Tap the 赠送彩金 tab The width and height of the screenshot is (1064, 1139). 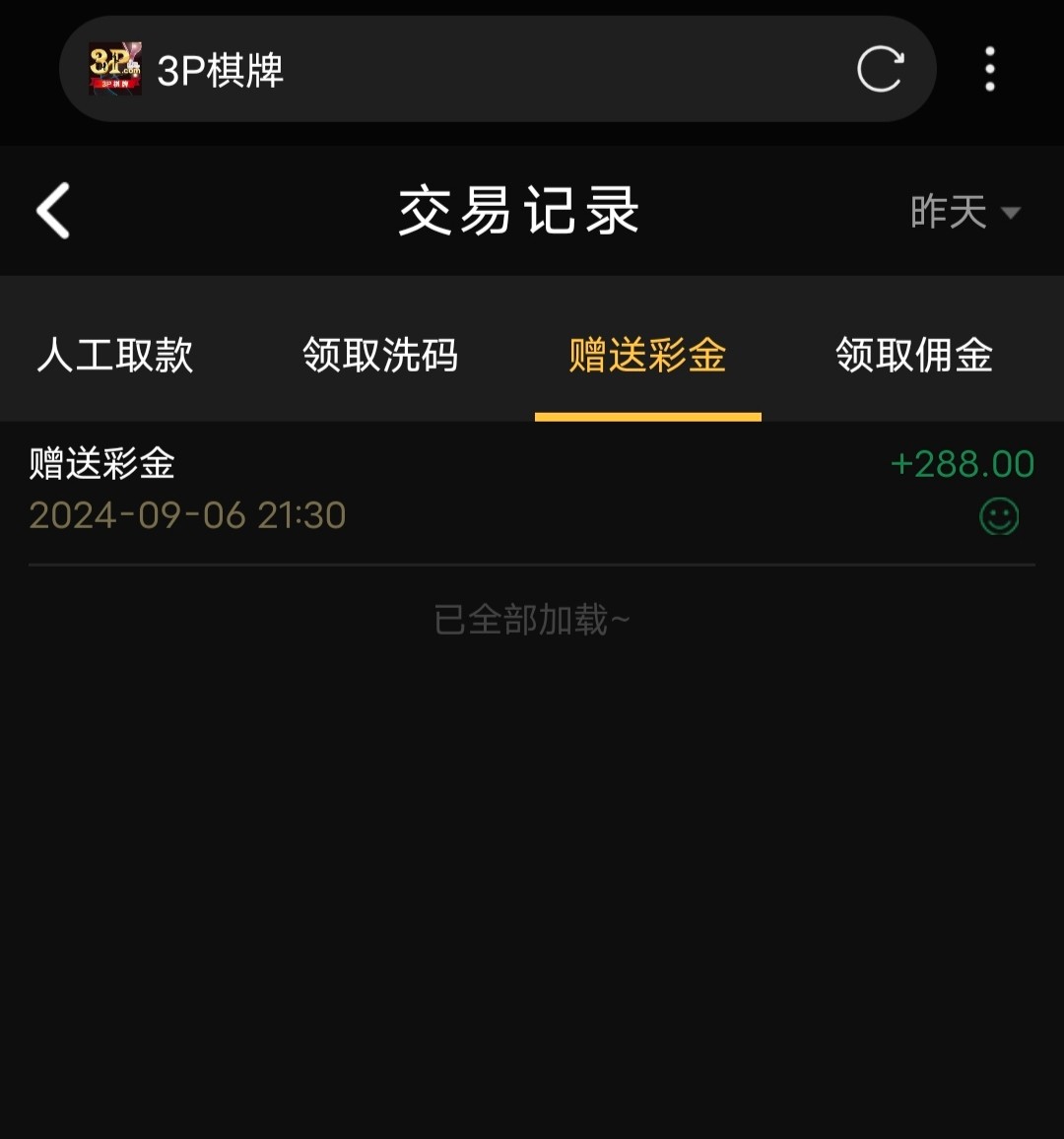point(647,356)
